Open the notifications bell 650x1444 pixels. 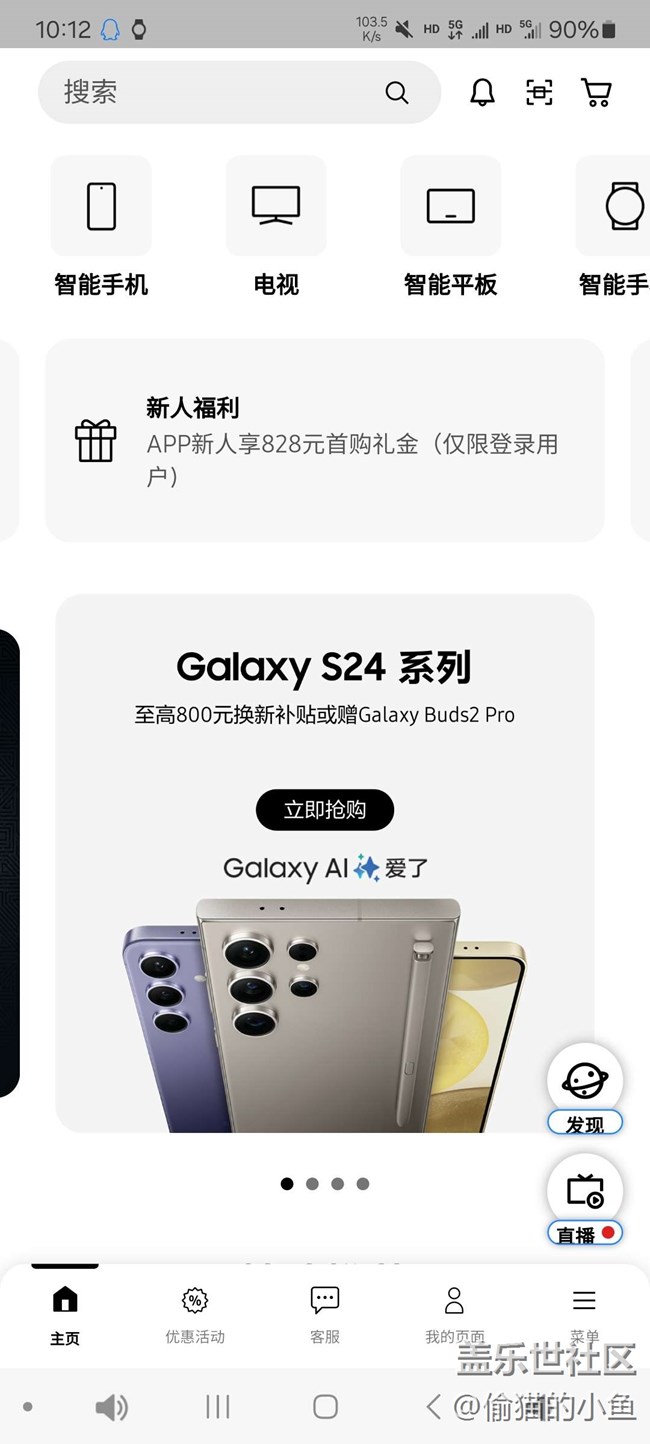tap(483, 93)
